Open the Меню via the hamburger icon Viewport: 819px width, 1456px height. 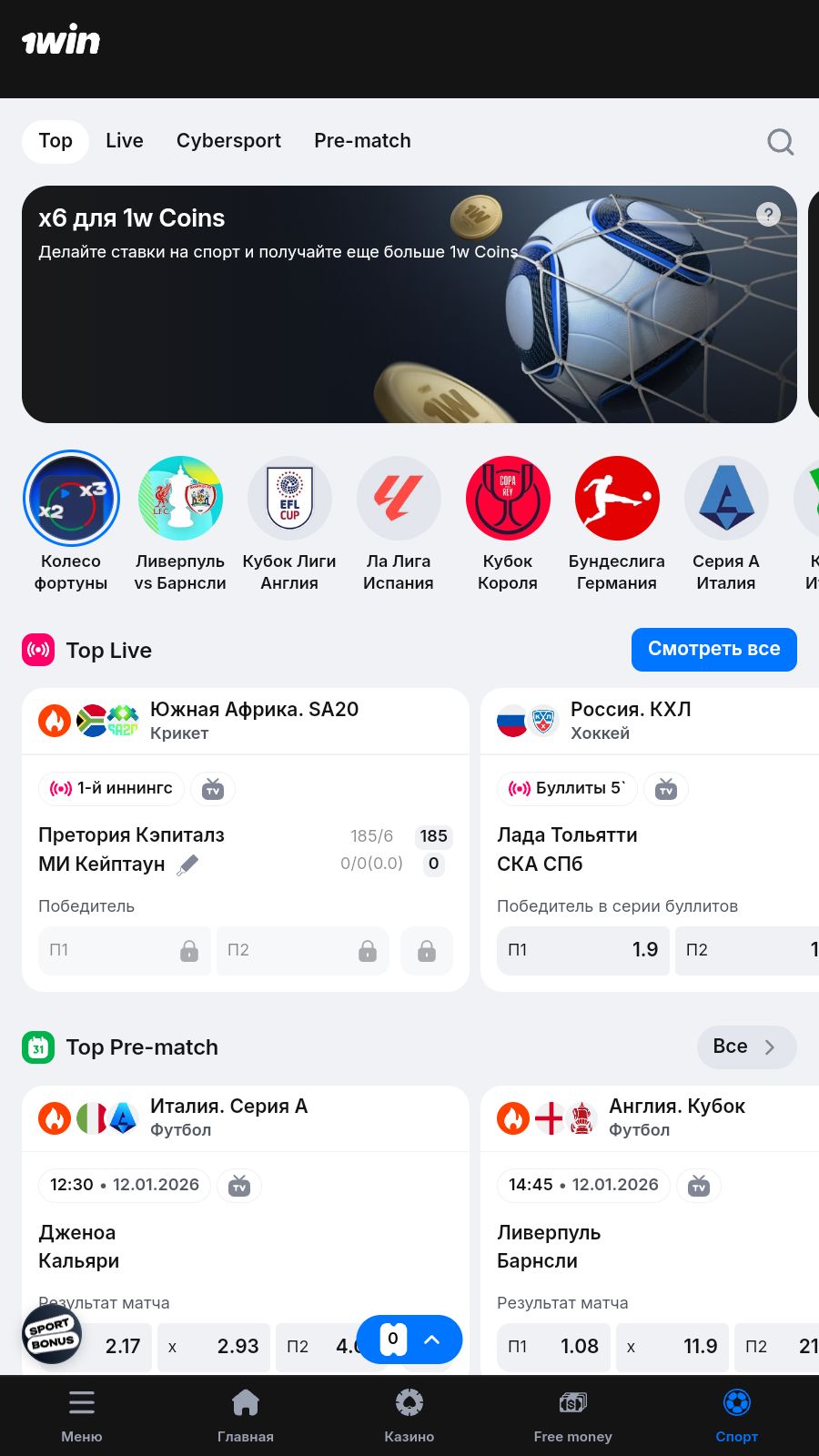(81, 1412)
